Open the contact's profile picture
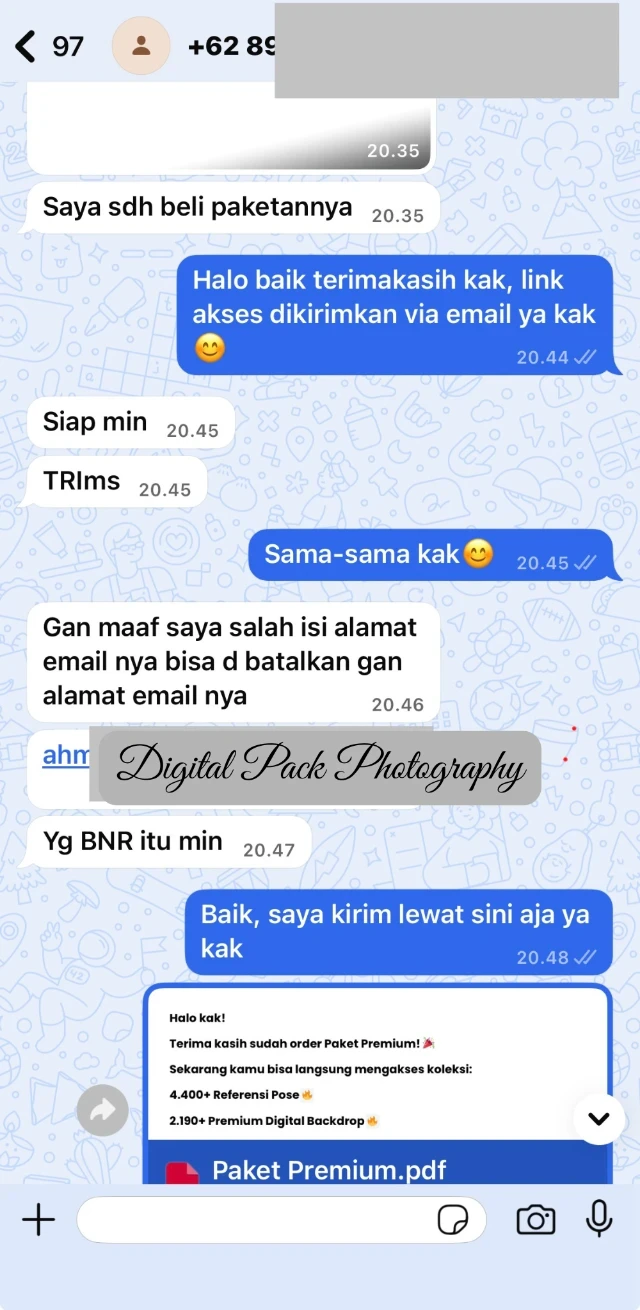 (x=141, y=46)
